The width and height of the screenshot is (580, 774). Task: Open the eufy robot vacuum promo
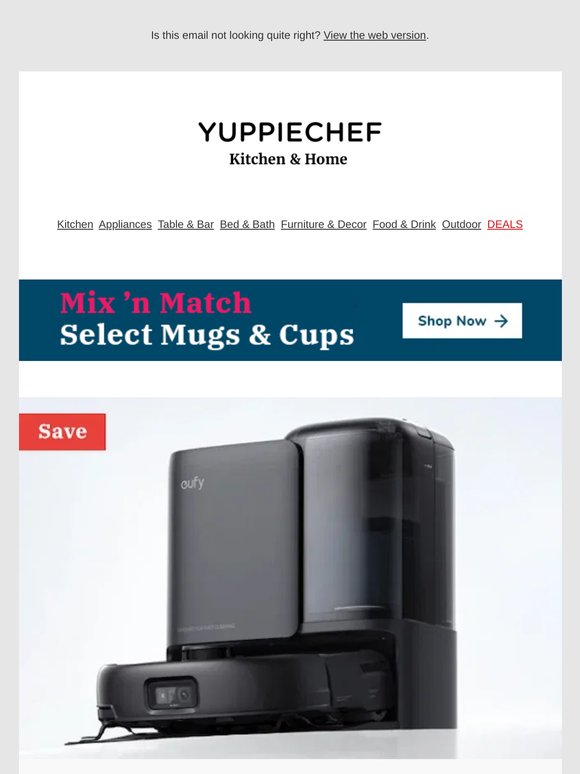click(x=290, y=578)
